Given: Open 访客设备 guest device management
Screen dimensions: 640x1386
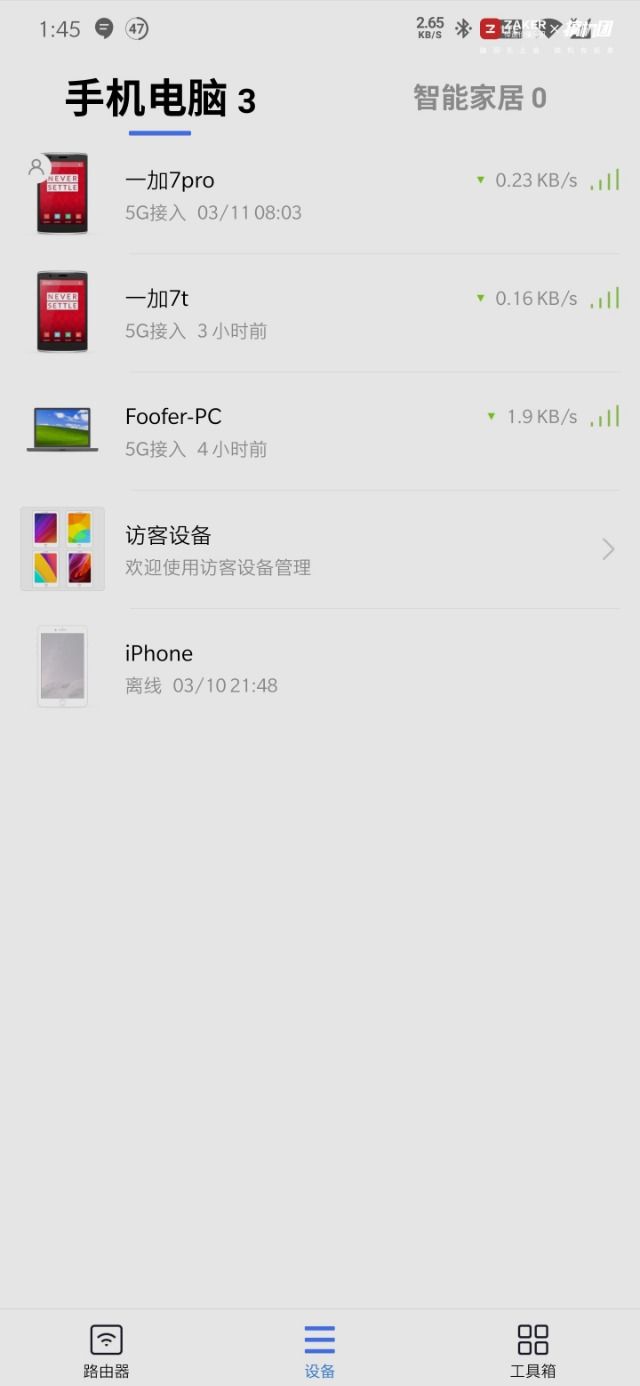Looking at the screenshot, I should (x=320, y=549).
